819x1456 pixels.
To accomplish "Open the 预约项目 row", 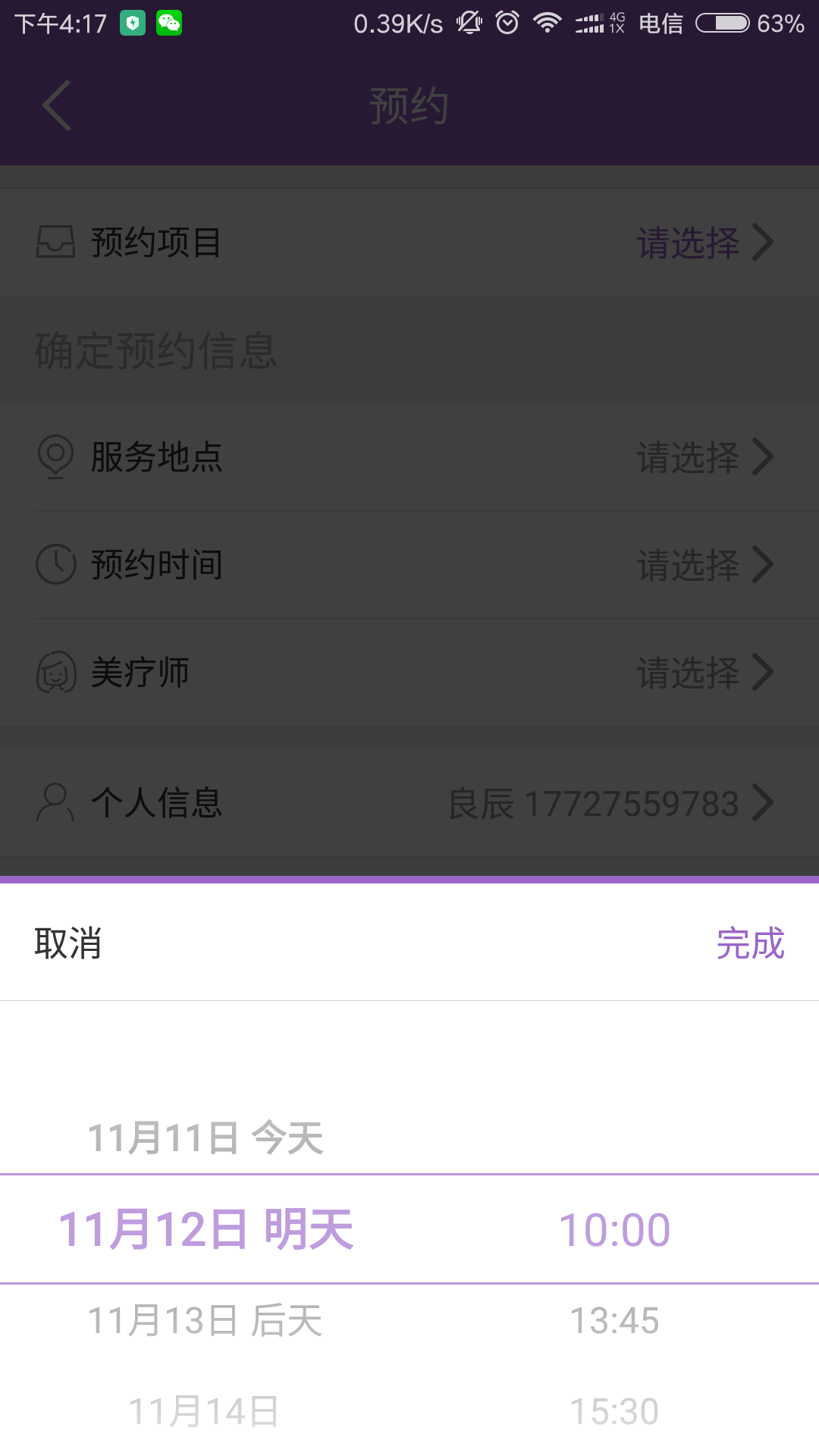I will pyautogui.click(x=409, y=243).
